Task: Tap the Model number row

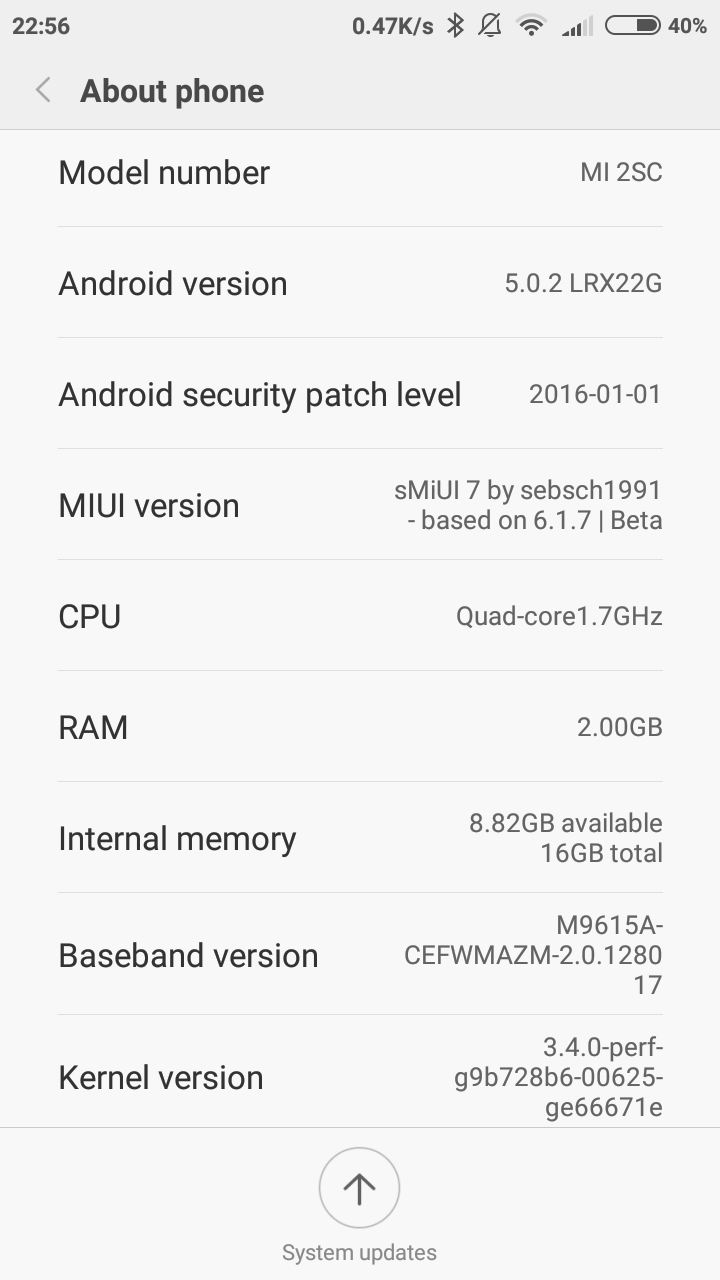Action: (360, 173)
